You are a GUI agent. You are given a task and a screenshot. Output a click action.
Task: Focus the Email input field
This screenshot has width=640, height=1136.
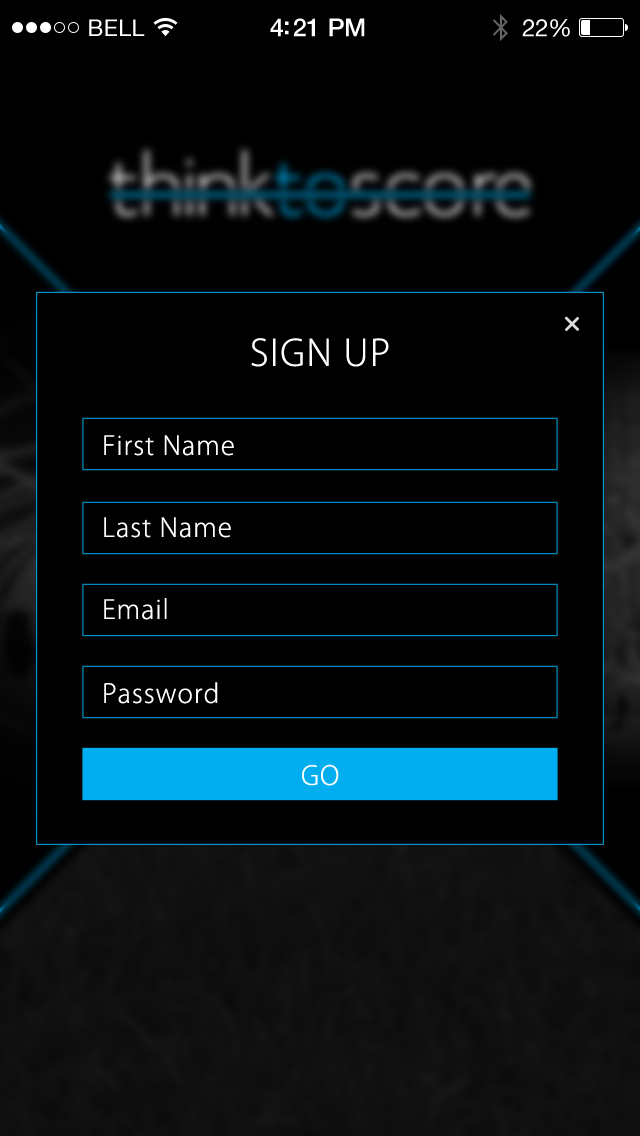(x=320, y=610)
